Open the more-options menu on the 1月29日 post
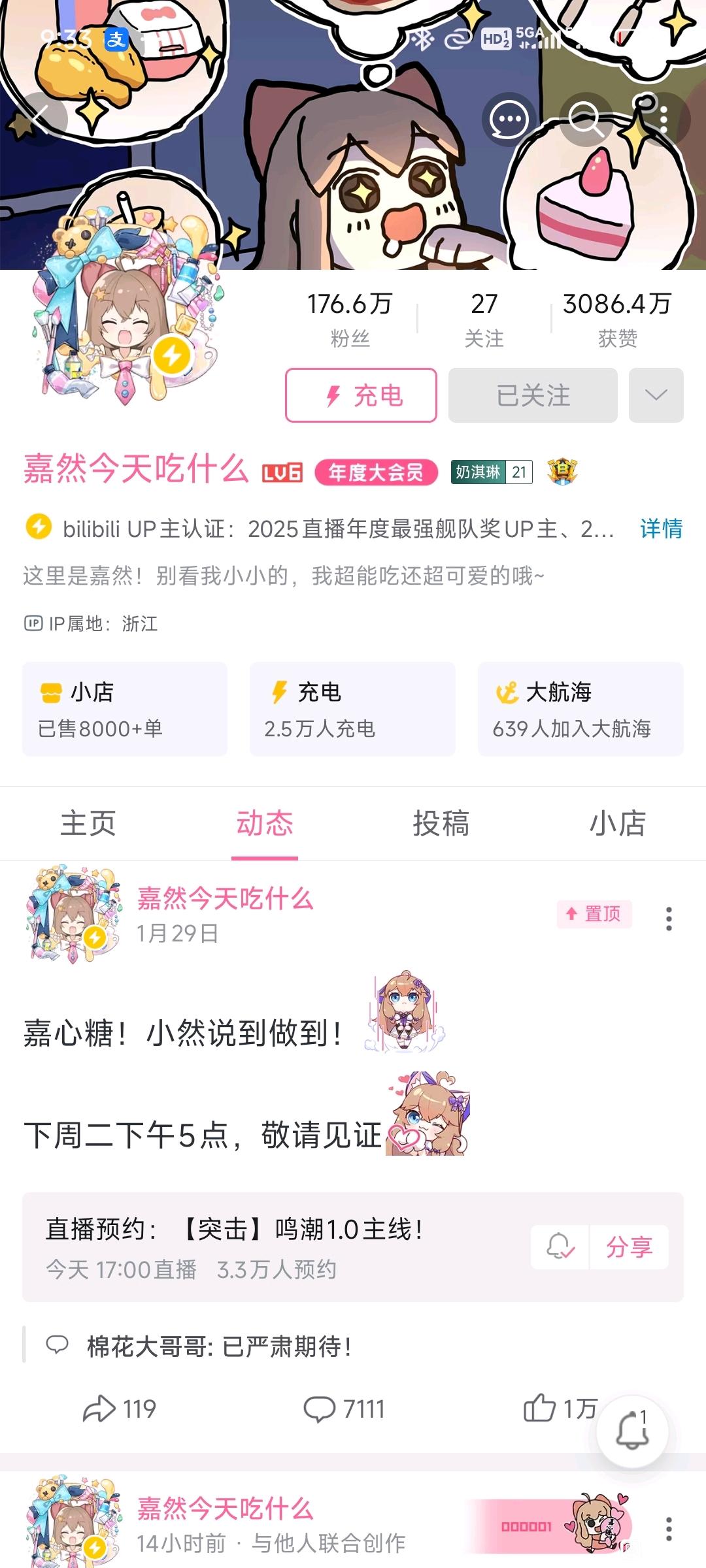 pyautogui.click(x=668, y=919)
